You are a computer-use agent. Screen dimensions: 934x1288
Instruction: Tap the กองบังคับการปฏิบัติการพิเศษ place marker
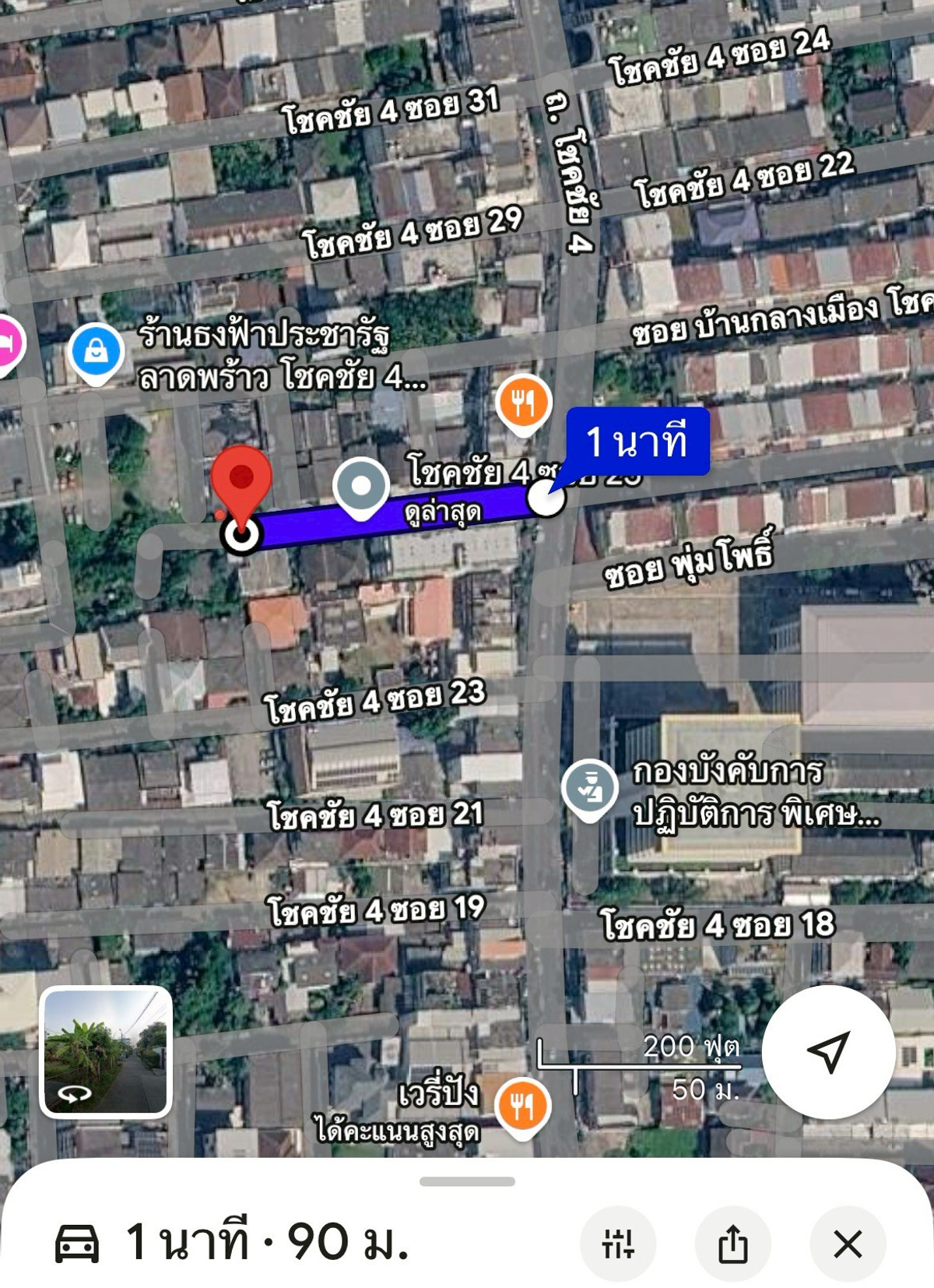click(x=590, y=787)
